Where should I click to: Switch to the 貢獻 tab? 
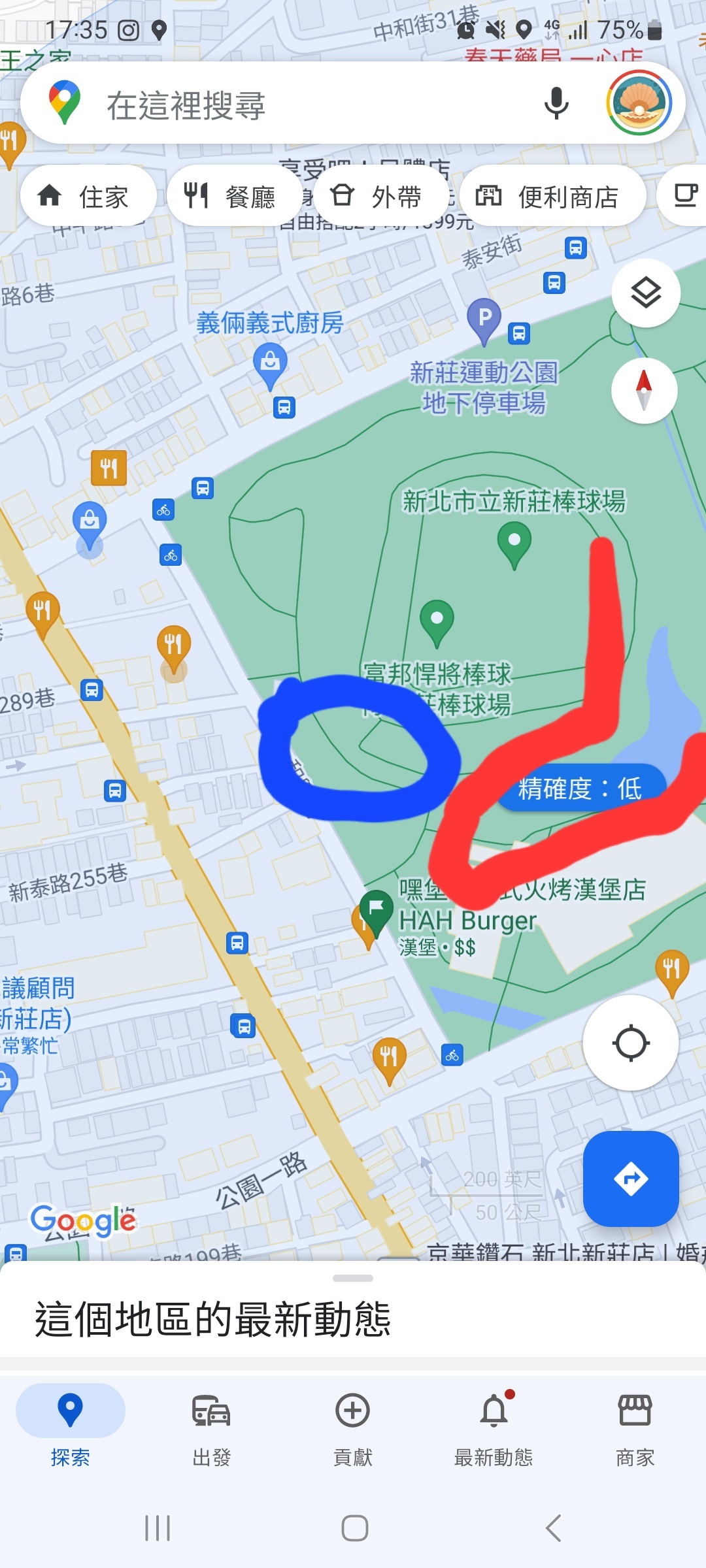pos(352,1428)
